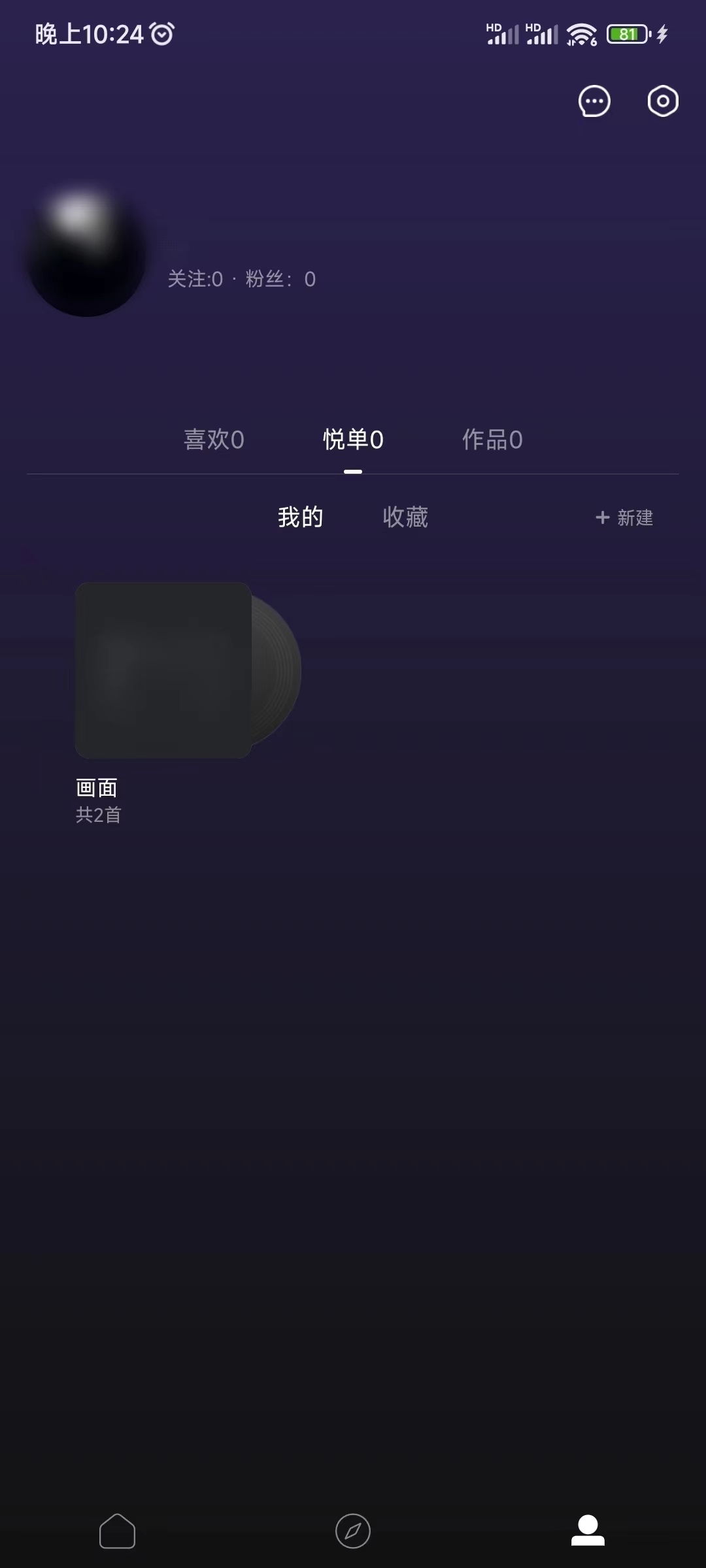The image size is (706, 1568).
Task: Switch to the 收藏 filter
Action: point(405,517)
